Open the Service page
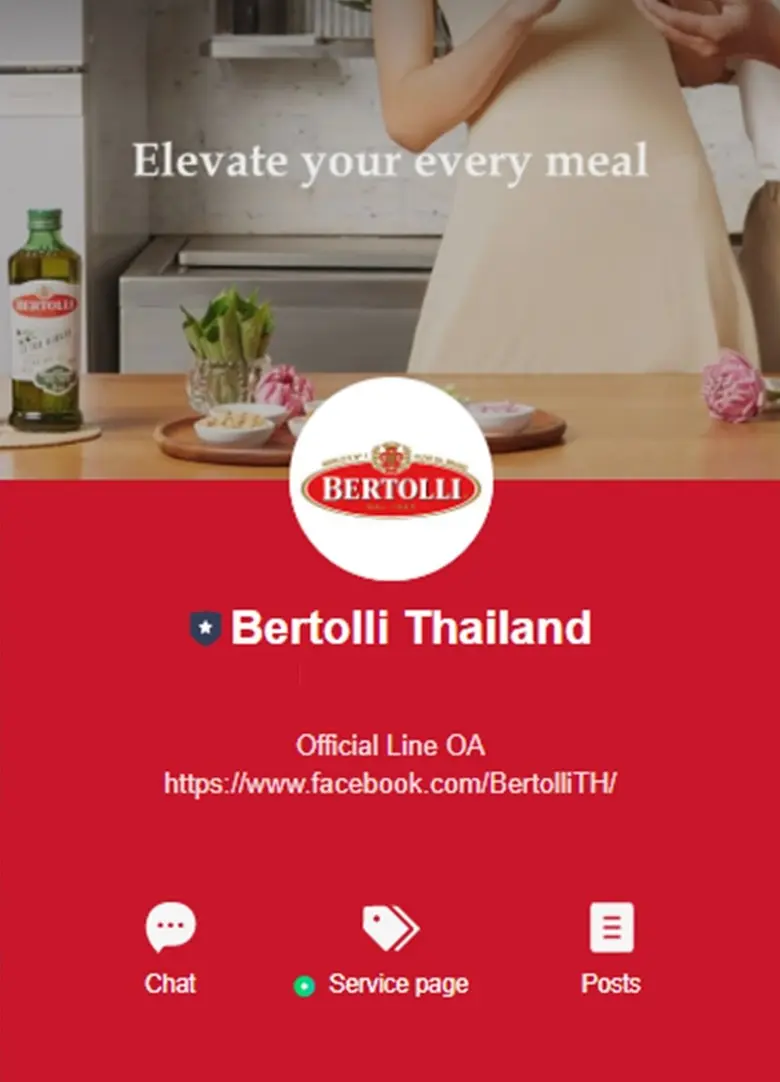The width and height of the screenshot is (780, 1082). click(390, 945)
